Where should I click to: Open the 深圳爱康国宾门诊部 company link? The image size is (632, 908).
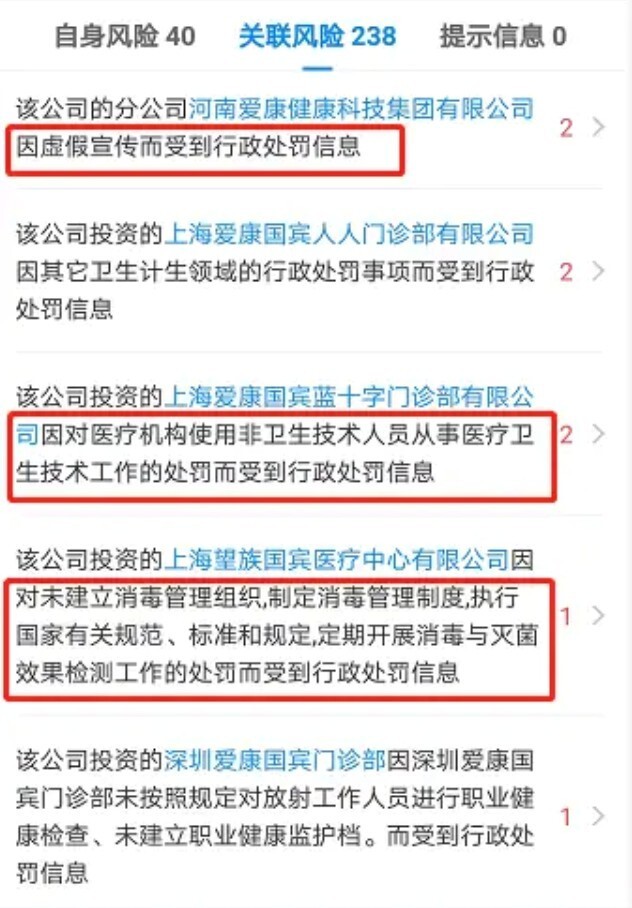pos(275,760)
